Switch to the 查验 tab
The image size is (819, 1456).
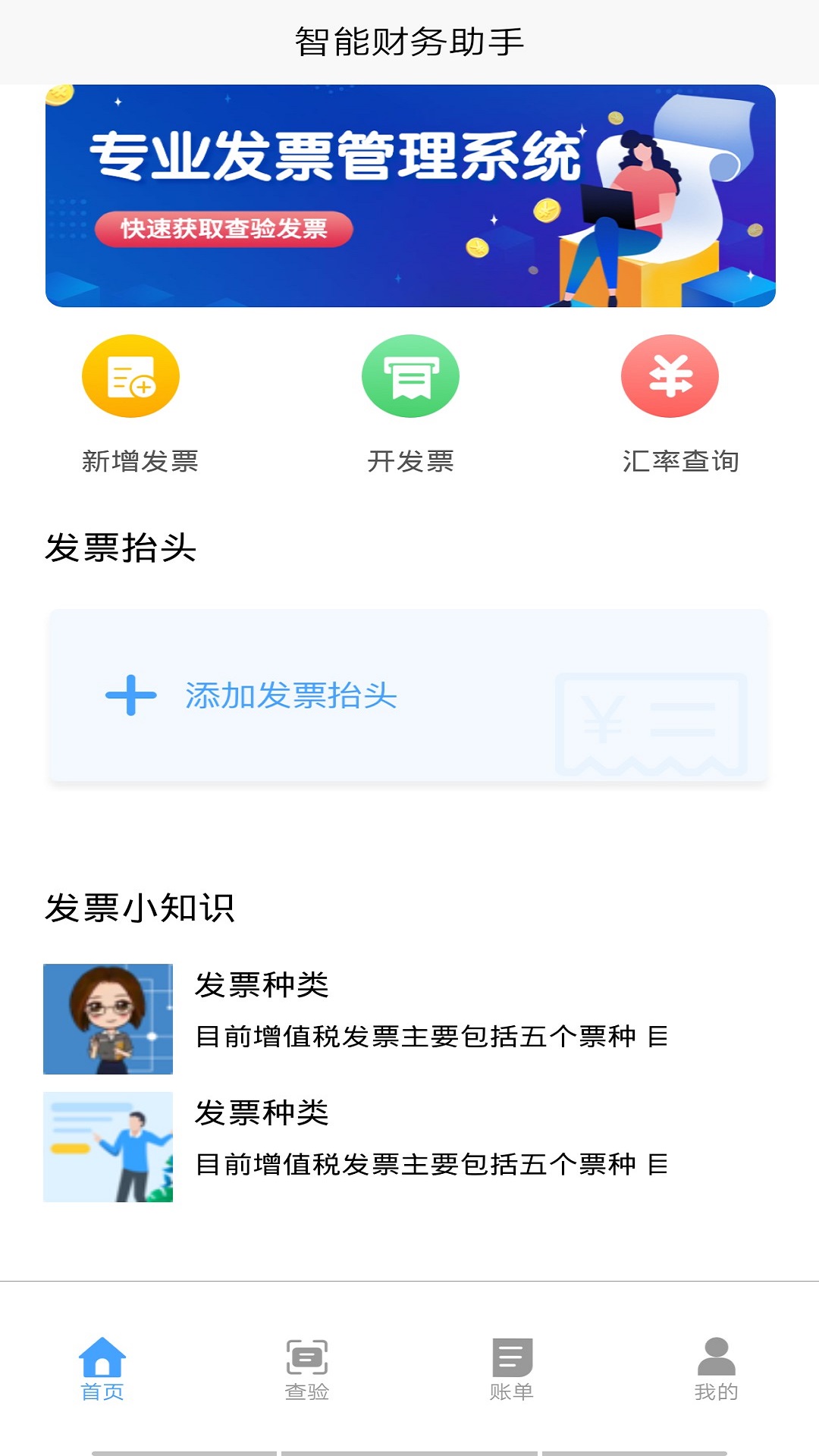307,1369
